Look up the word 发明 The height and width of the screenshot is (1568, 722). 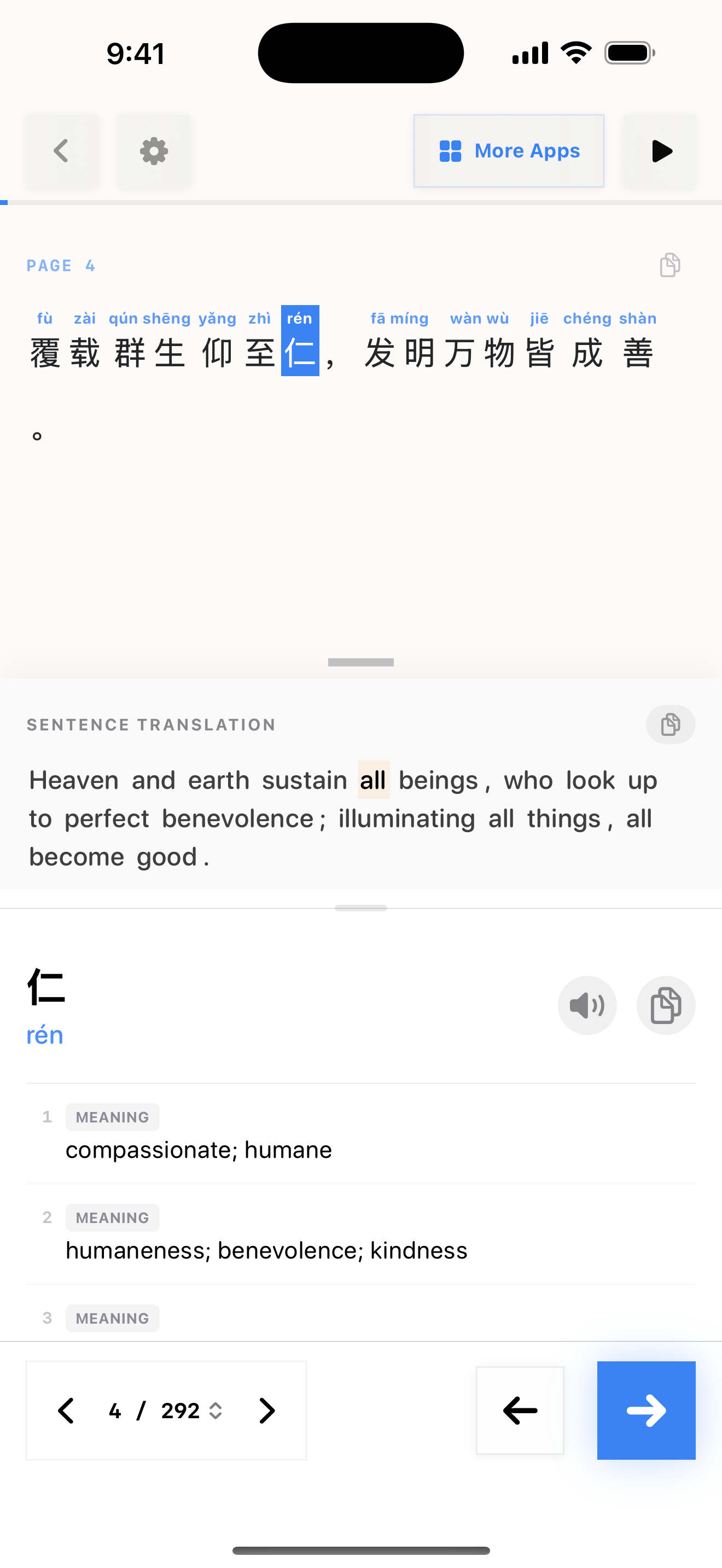(399, 353)
